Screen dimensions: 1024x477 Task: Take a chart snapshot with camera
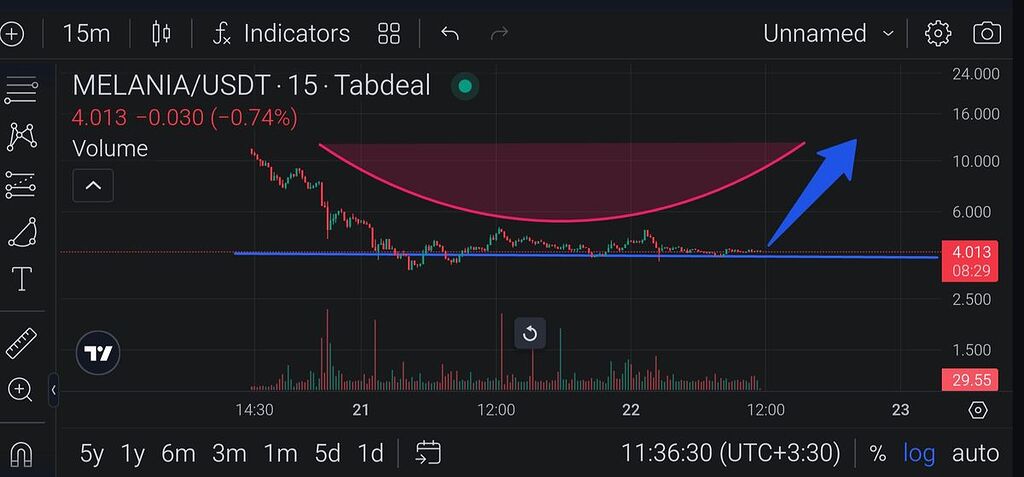pyautogui.click(x=987, y=33)
